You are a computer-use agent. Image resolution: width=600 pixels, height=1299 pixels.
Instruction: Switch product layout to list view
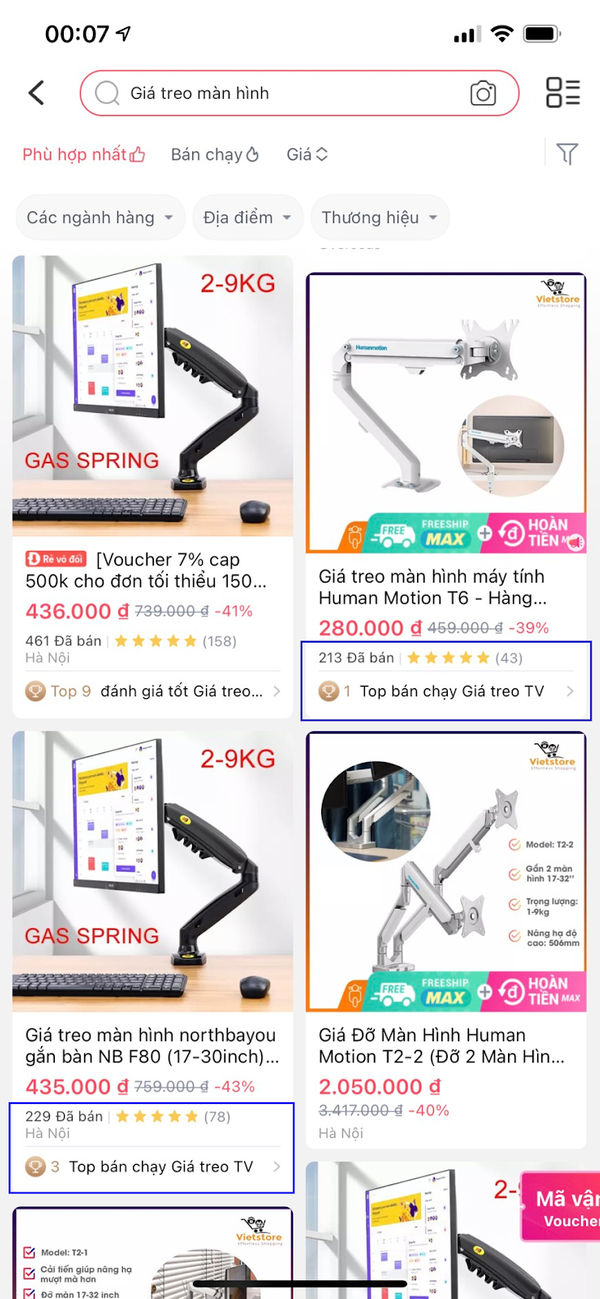pyautogui.click(x=563, y=93)
